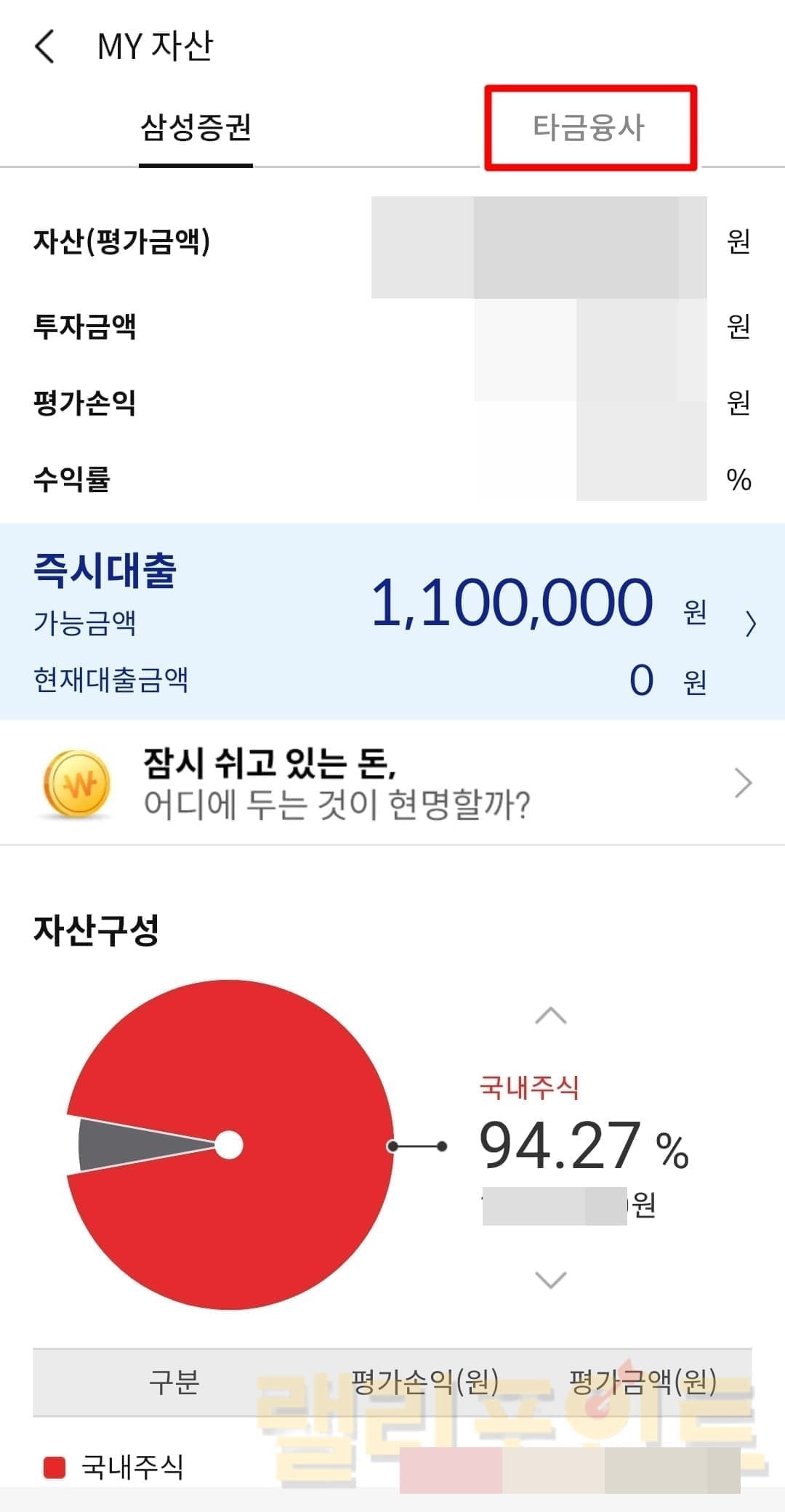Screen dimensions: 785x1512
Task: Go back from MY 자산 screen
Action: 45,47
